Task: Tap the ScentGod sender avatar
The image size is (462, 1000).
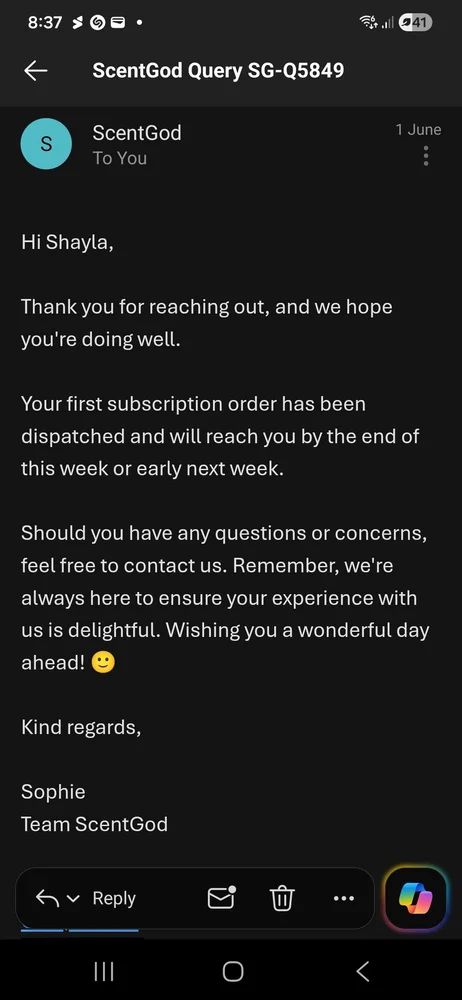Action: point(46,143)
